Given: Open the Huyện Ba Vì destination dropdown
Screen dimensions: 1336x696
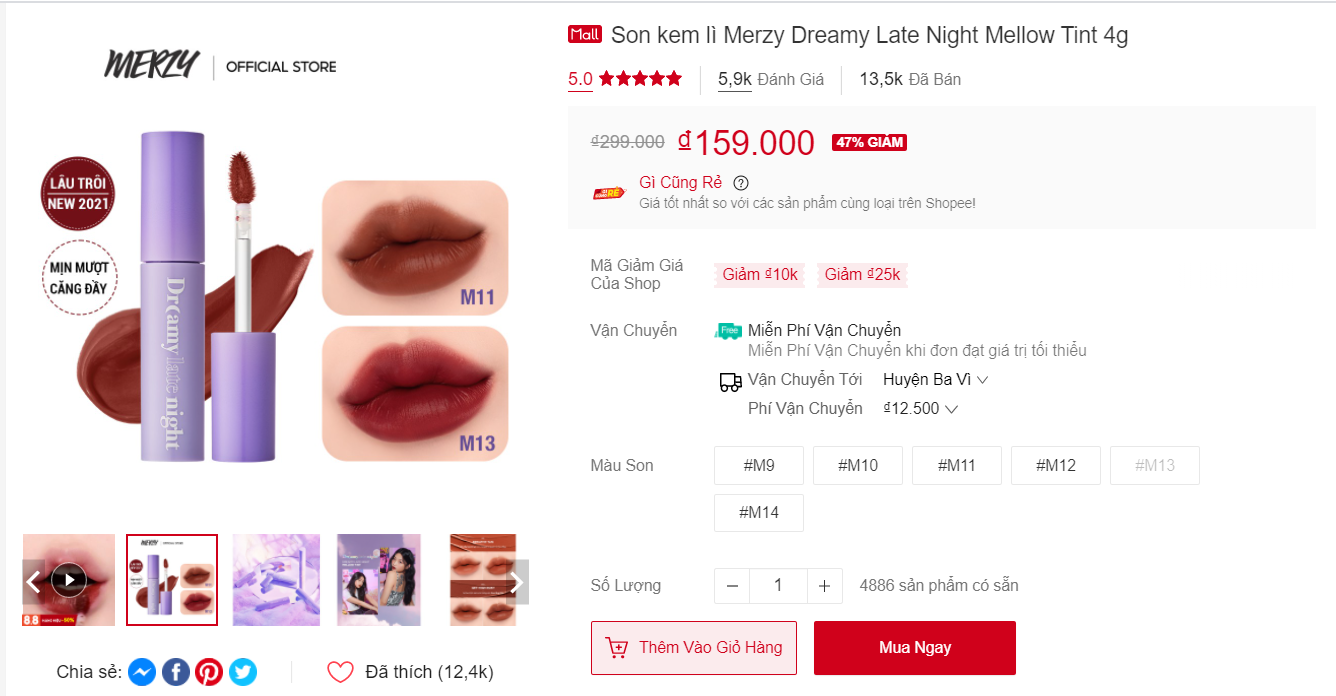Looking at the screenshot, I should coord(935,380).
